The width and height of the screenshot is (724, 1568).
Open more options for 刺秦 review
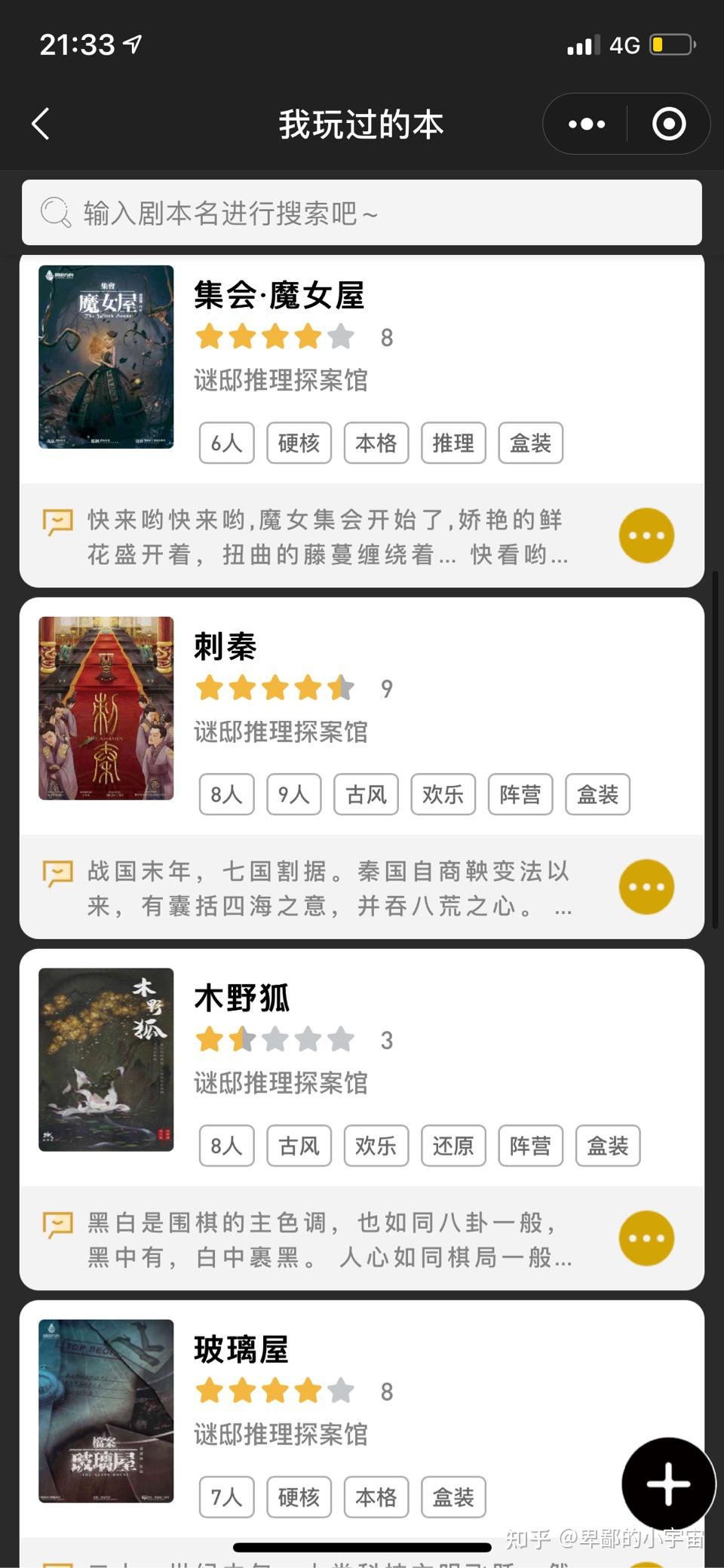646,887
